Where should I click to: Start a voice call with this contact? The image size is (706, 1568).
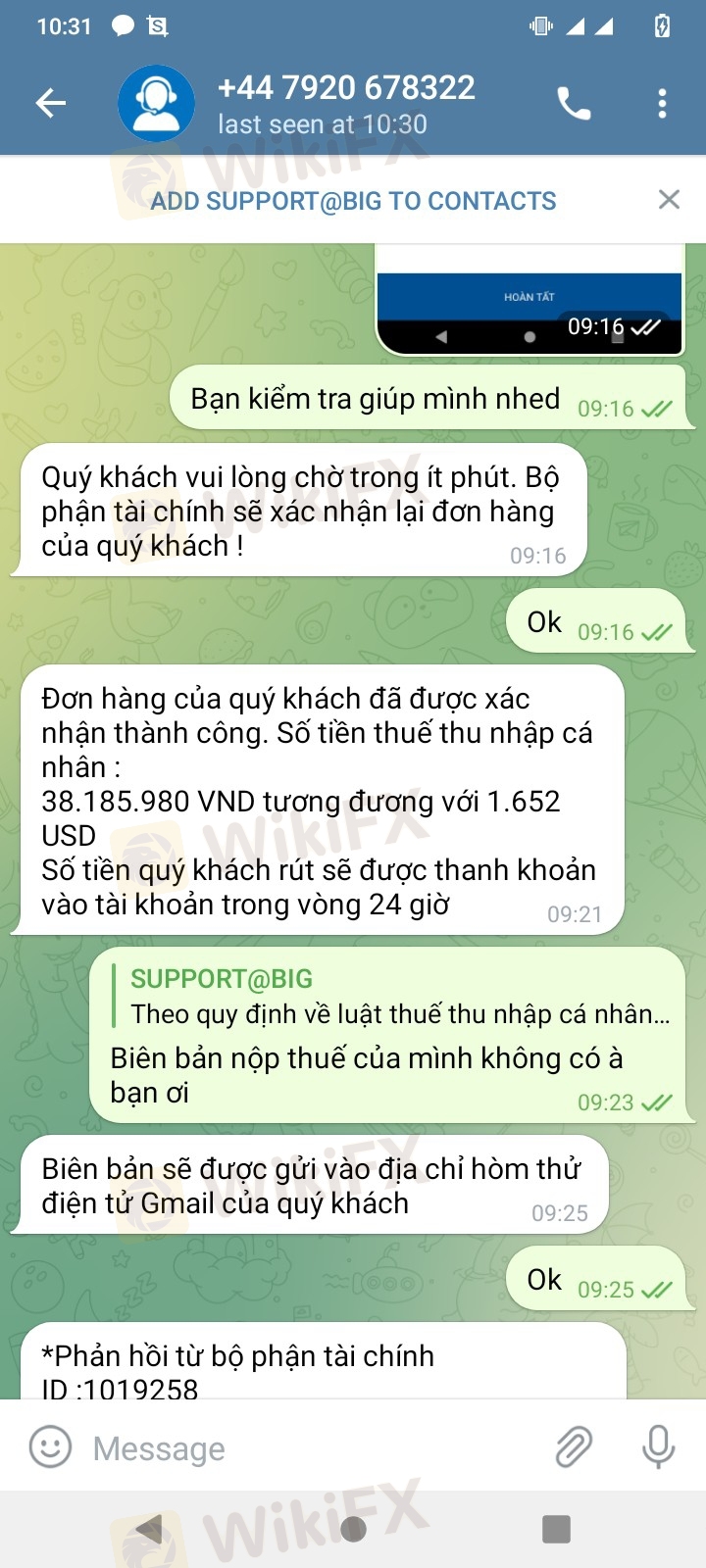[574, 103]
